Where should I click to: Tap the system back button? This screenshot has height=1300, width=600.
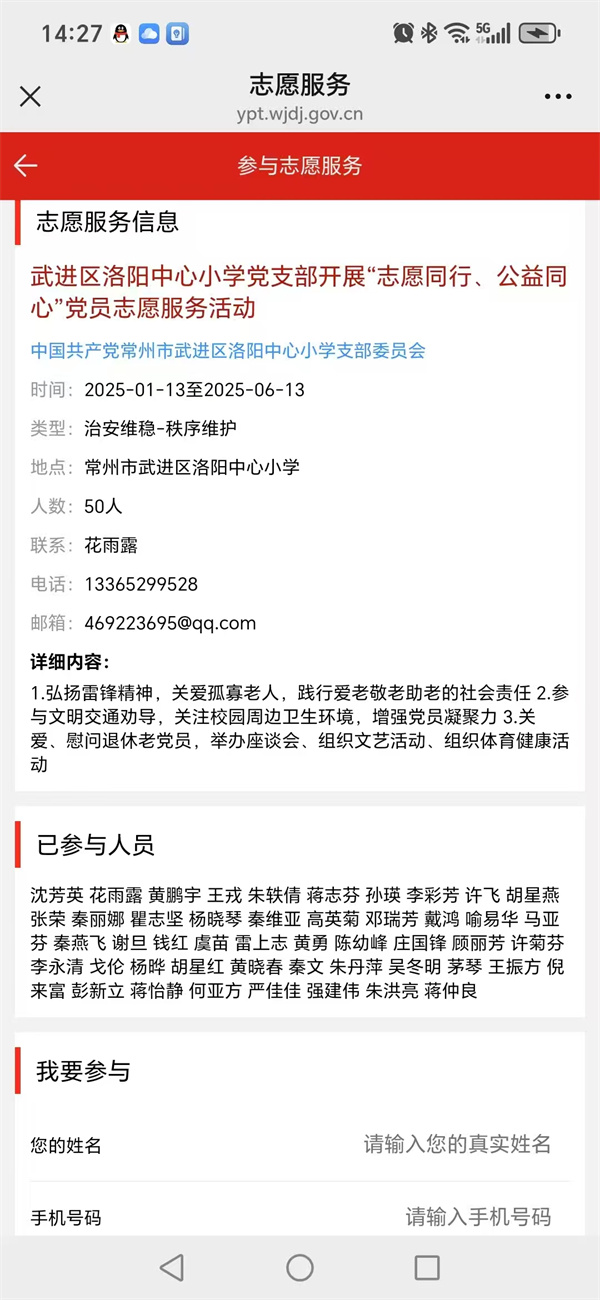pos(172,1268)
